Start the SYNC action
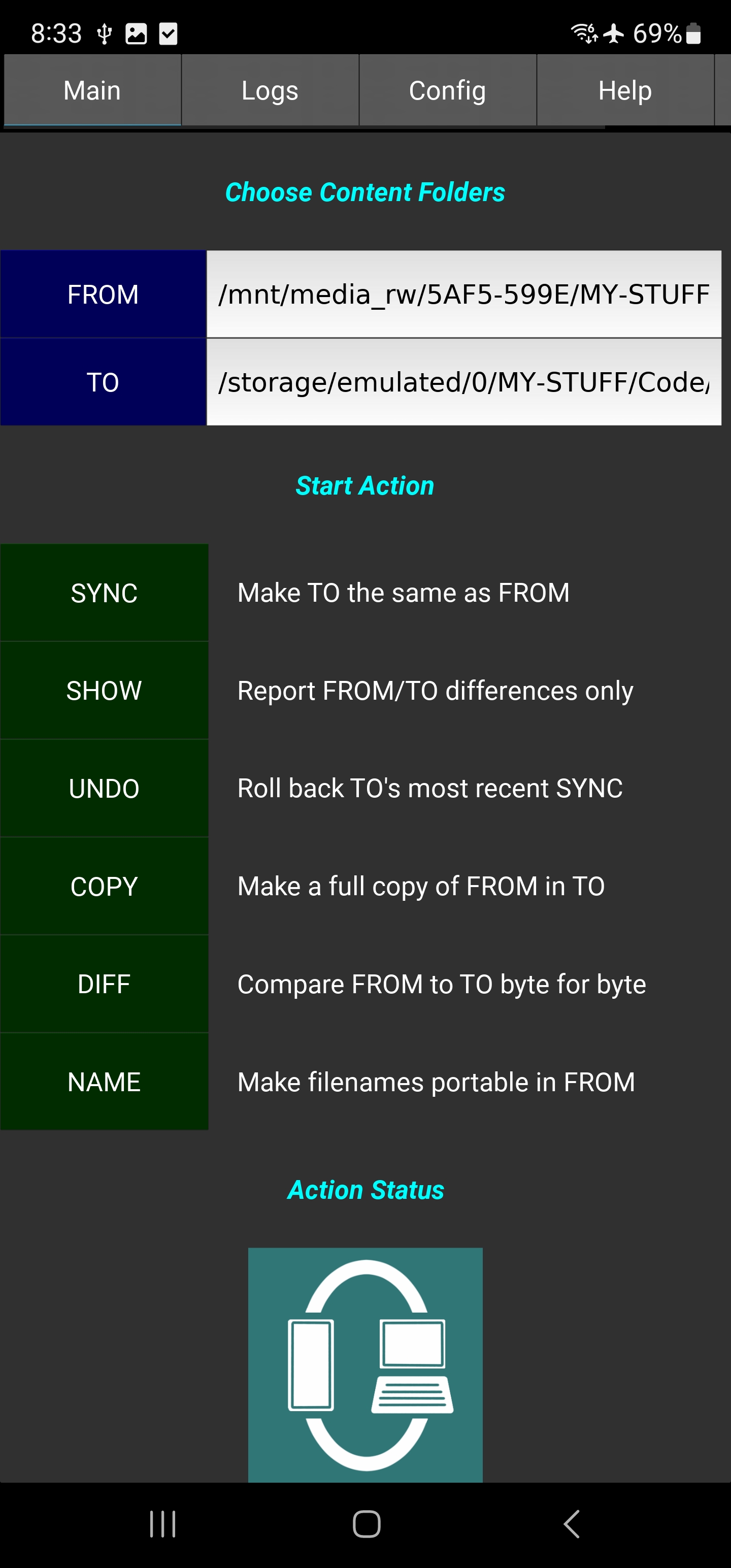731x1568 pixels. (x=104, y=592)
